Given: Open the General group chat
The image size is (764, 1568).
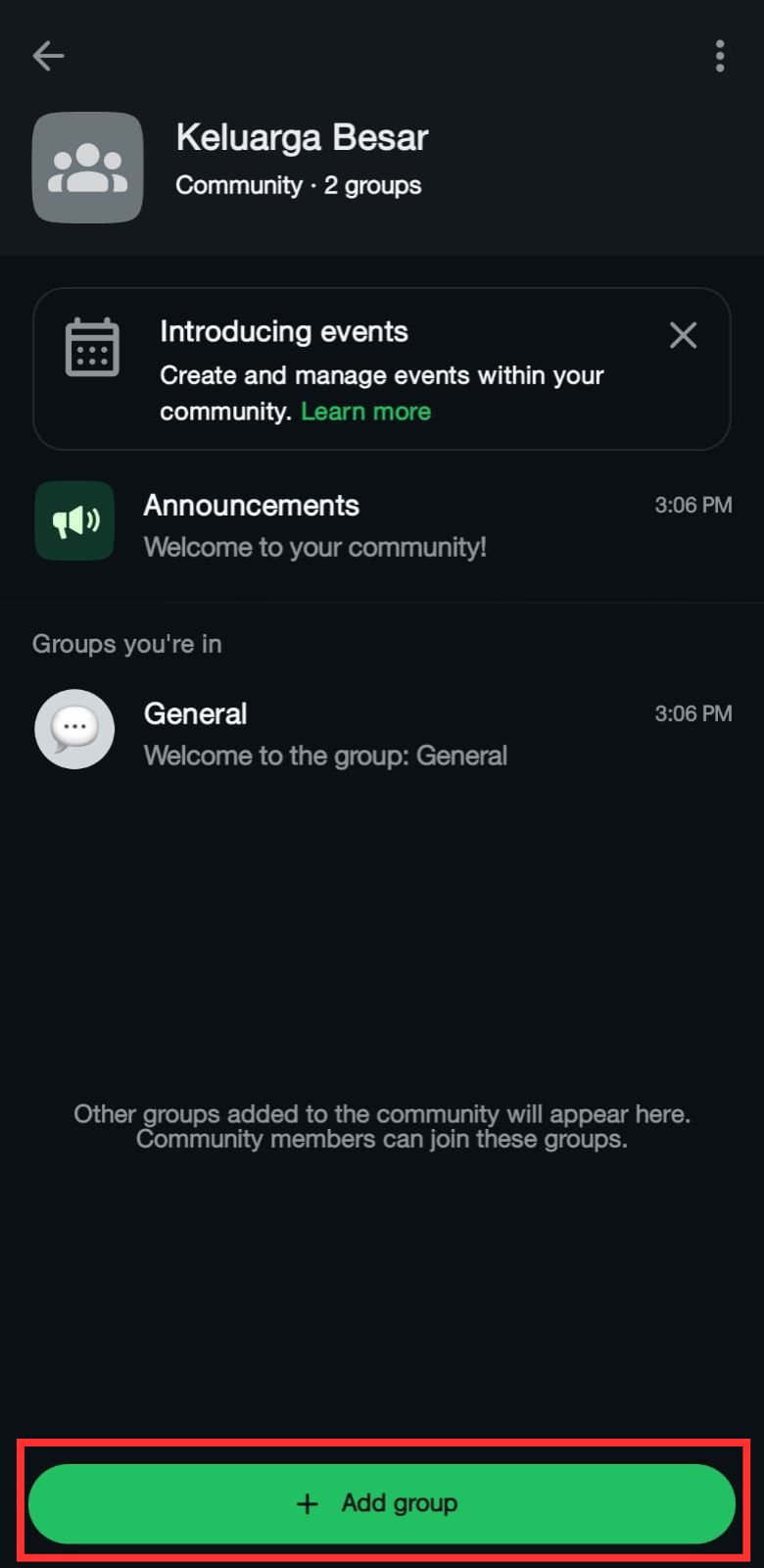Looking at the screenshot, I should (x=382, y=732).
